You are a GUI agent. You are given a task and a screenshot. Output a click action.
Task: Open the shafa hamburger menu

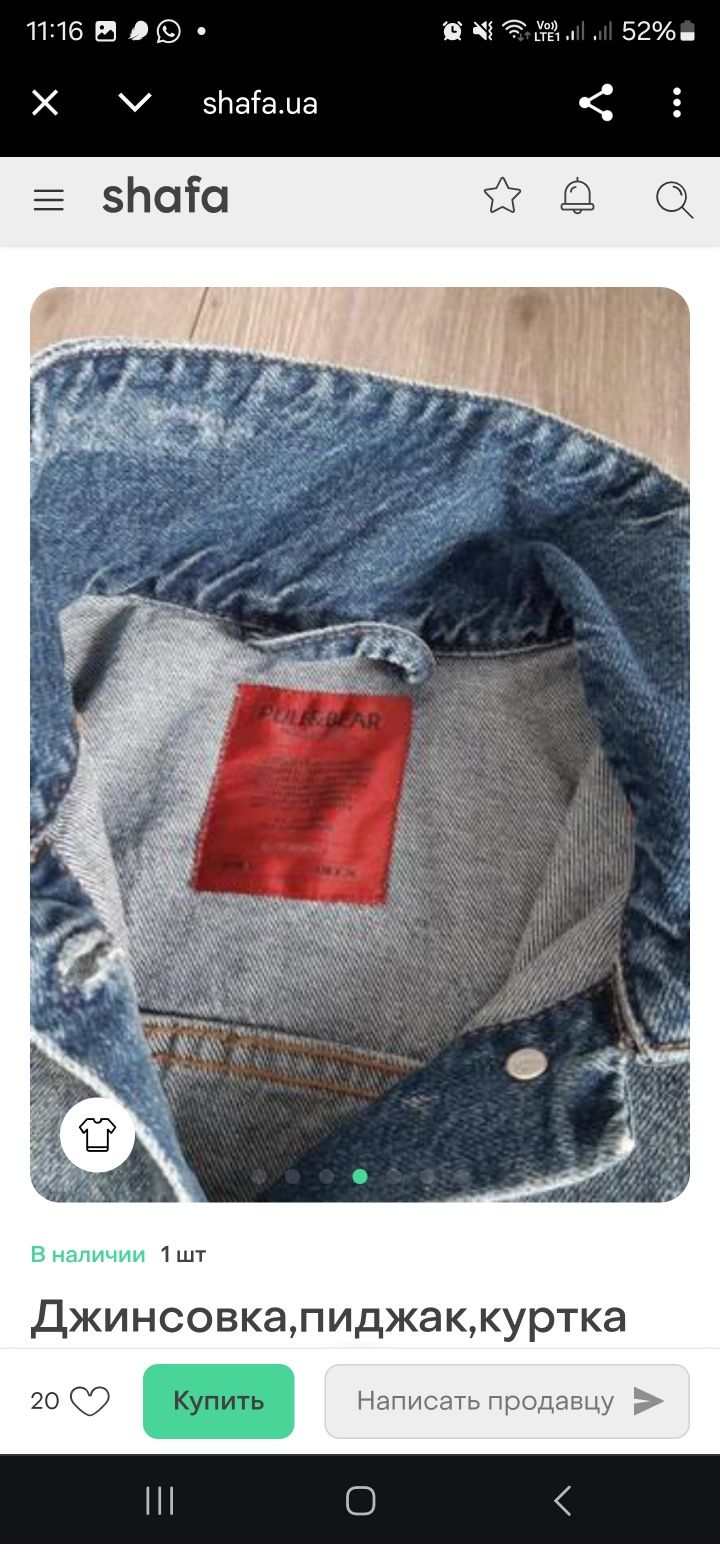(x=48, y=200)
